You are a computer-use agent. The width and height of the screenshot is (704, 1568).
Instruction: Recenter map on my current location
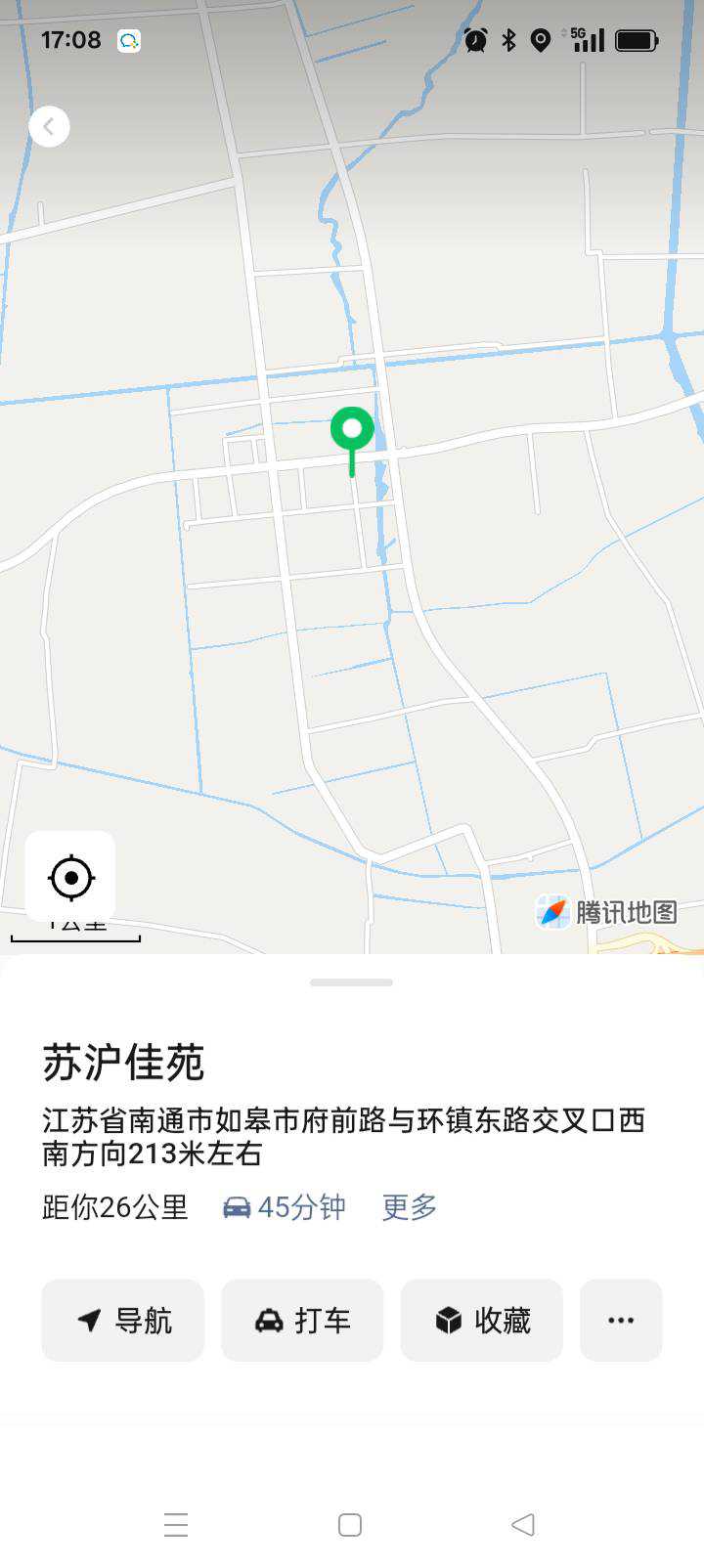[70, 877]
